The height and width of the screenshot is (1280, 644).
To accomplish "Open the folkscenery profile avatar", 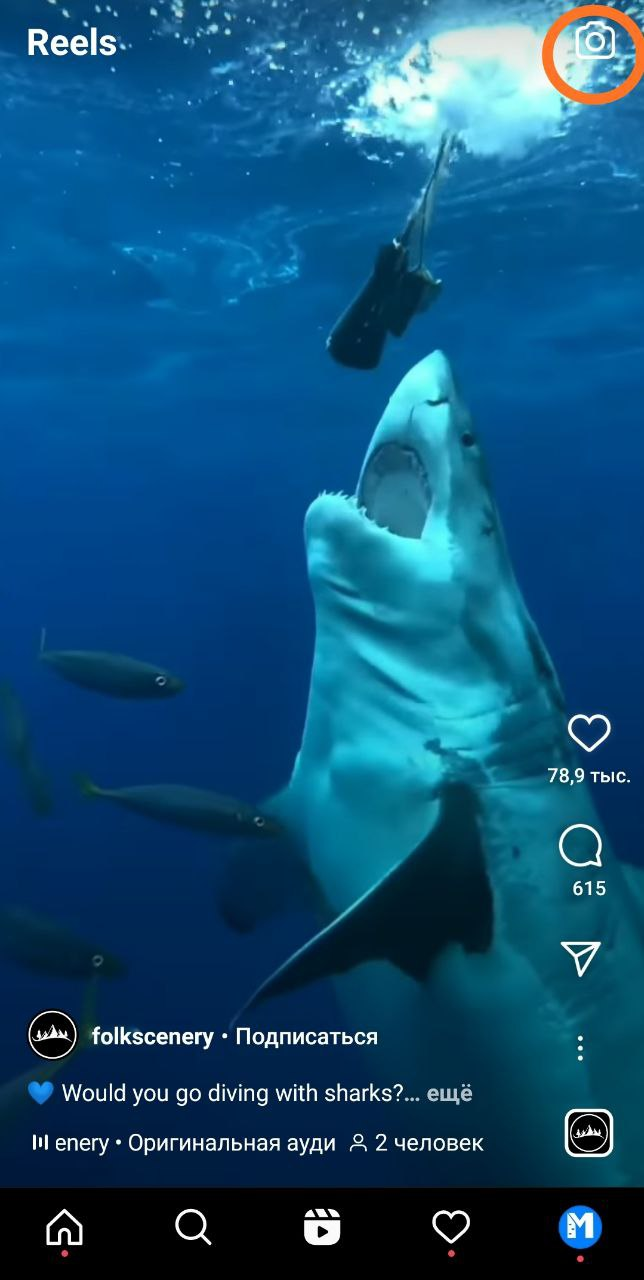I will click(52, 1036).
